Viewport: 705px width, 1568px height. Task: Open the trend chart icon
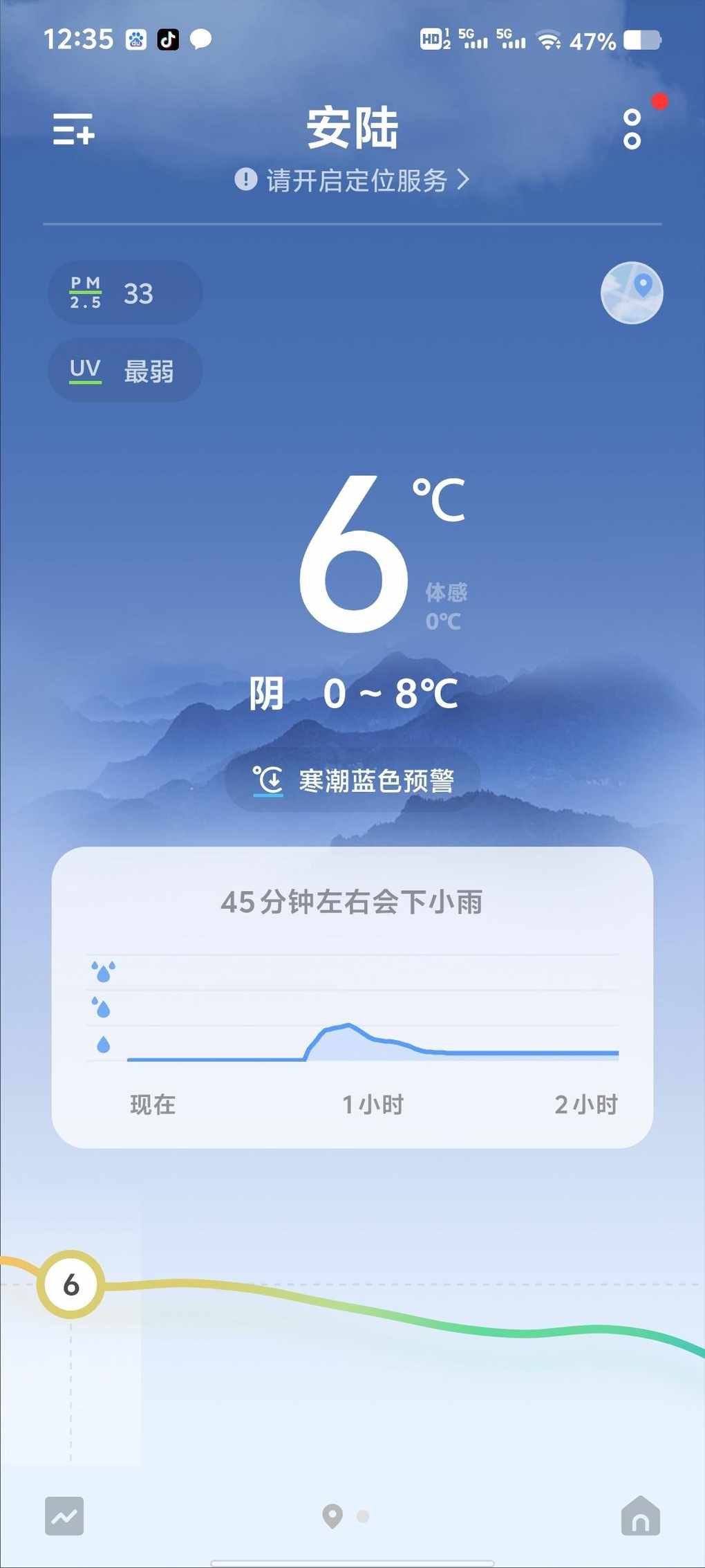click(x=64, y=1516)
